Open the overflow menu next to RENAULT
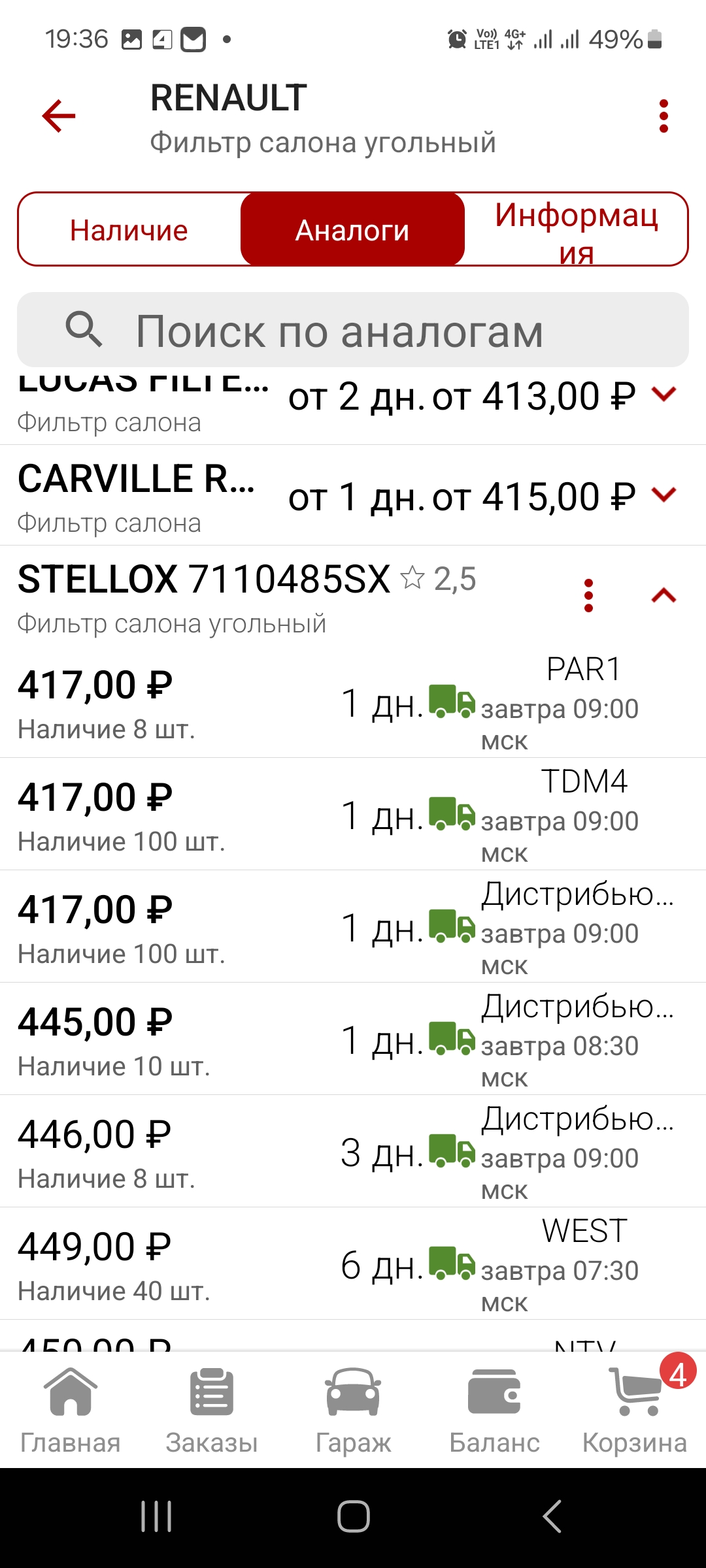706x1568 pixels. click(664, 116)
